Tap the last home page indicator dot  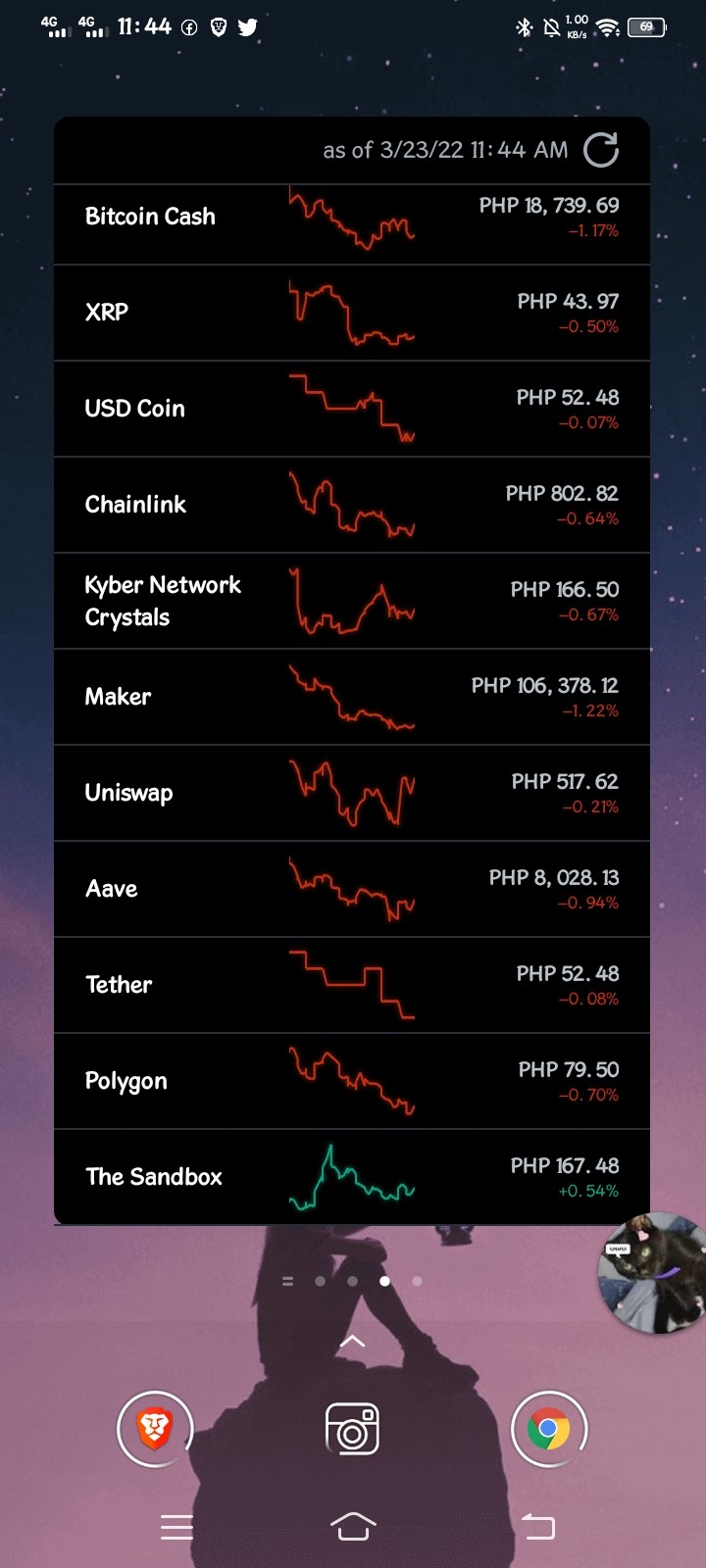(x=417, y=1281)
